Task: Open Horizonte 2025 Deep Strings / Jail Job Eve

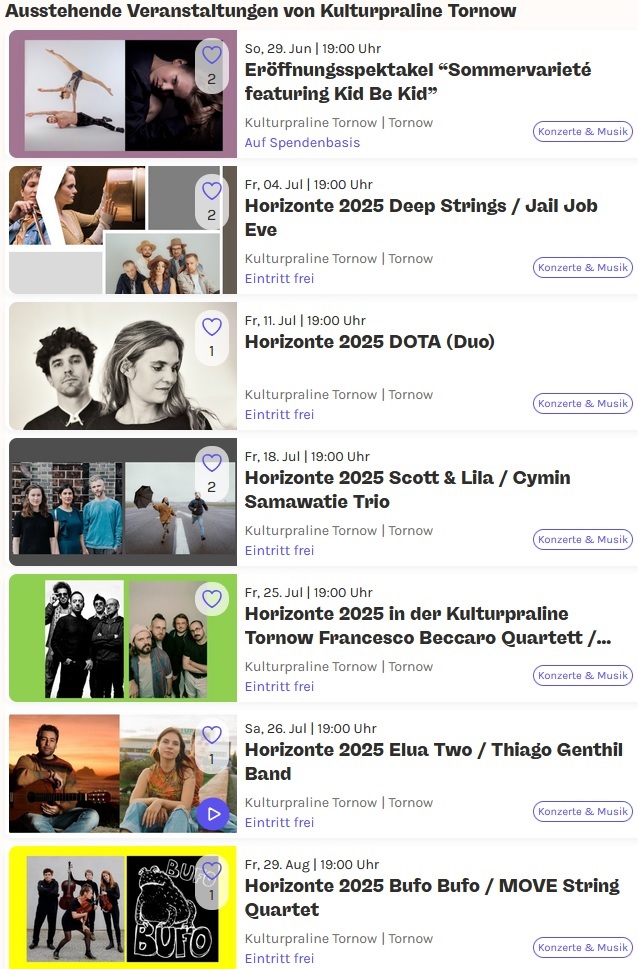Action: [420, 217]
